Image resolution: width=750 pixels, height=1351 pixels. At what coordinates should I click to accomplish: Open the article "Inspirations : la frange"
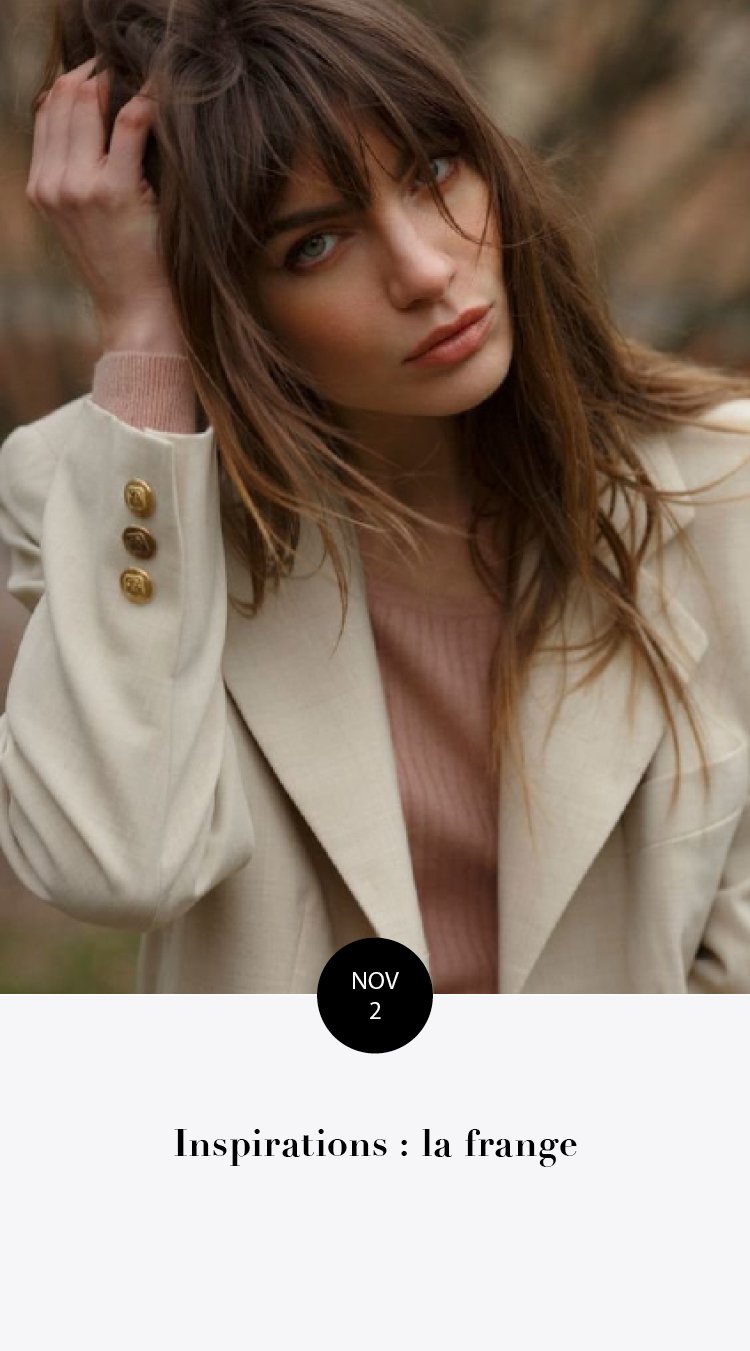(x=375, y=1144)
